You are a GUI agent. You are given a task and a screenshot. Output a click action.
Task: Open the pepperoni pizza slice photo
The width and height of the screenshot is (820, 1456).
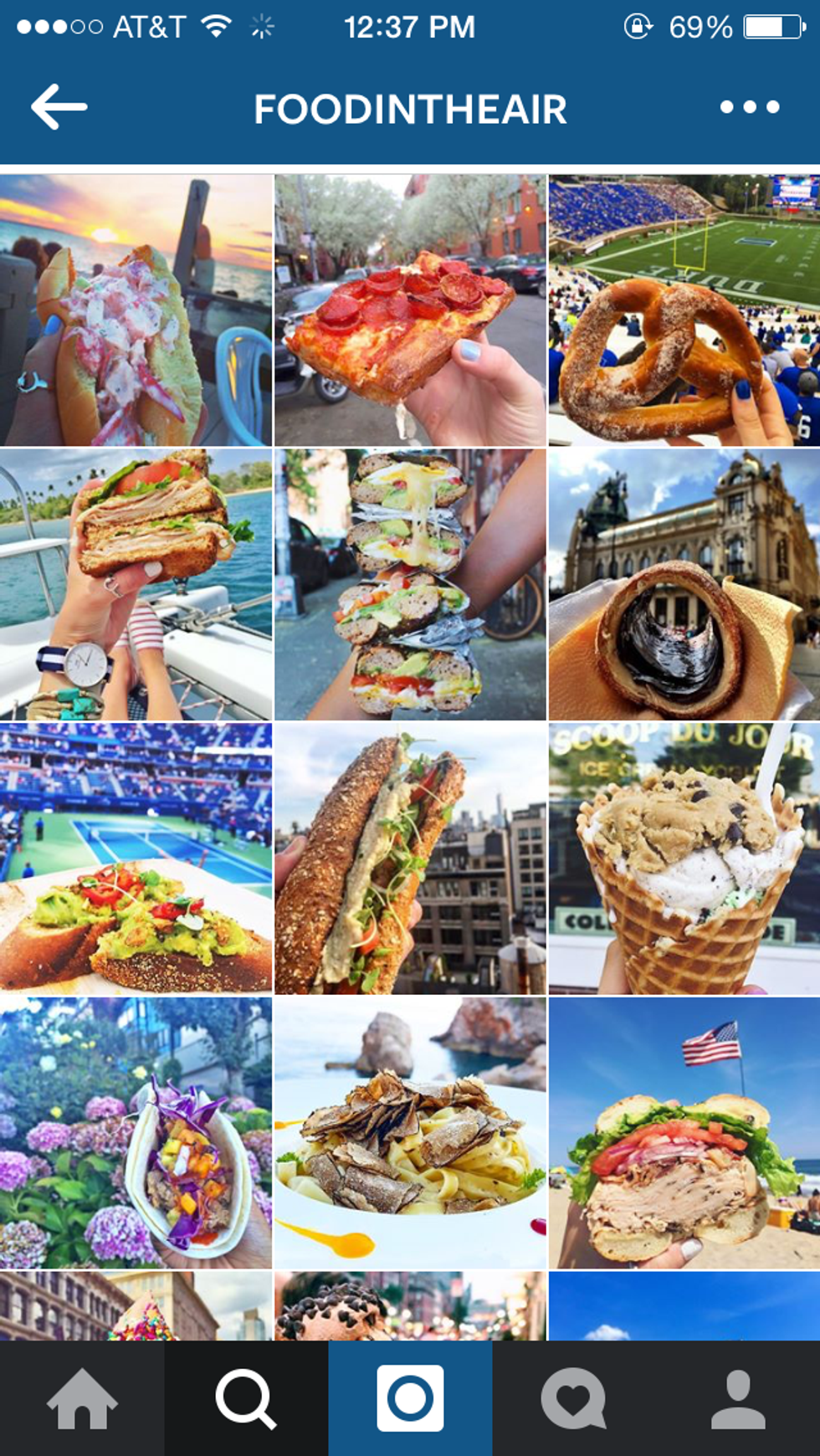(410, 310)
